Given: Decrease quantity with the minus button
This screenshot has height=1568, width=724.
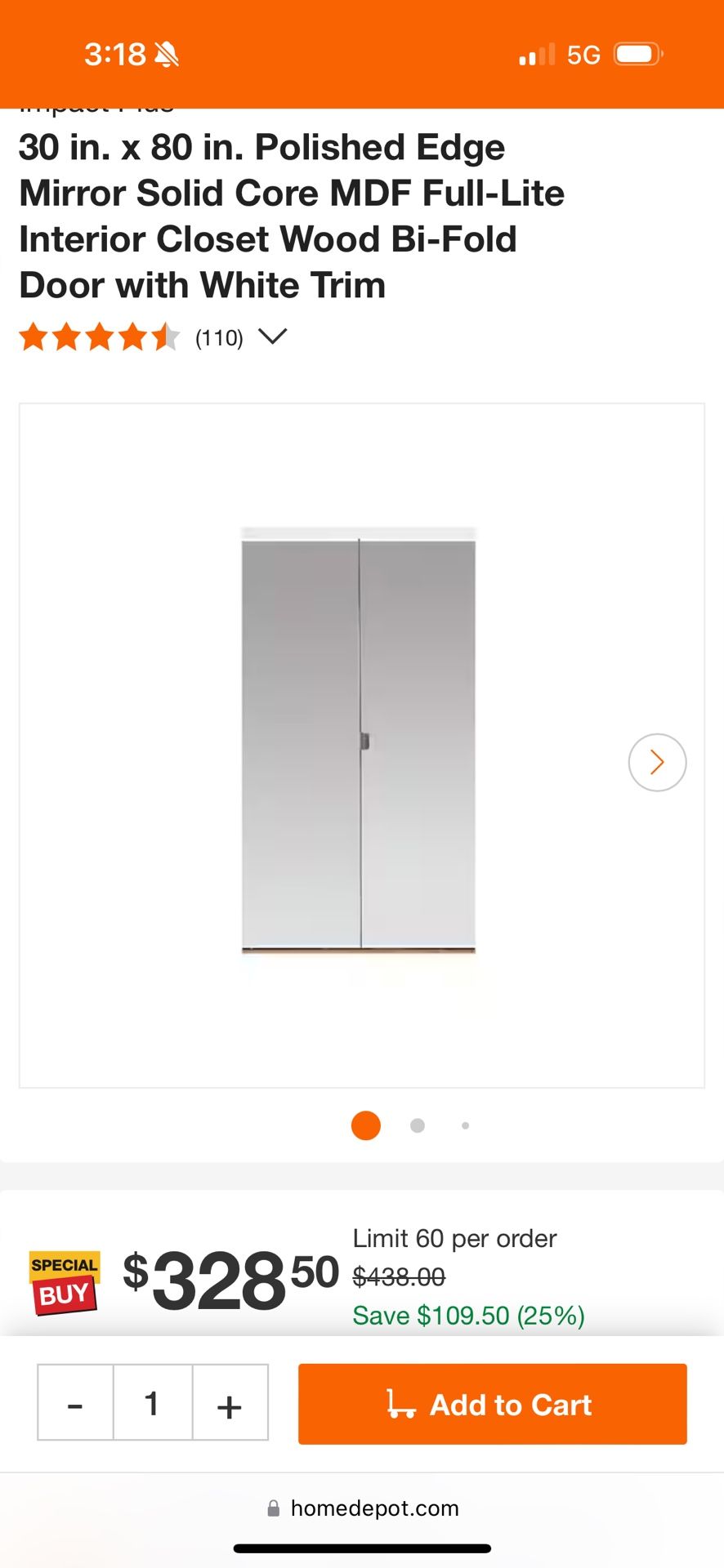Looking at the screenshot, I should click(x=75, y=1404).
